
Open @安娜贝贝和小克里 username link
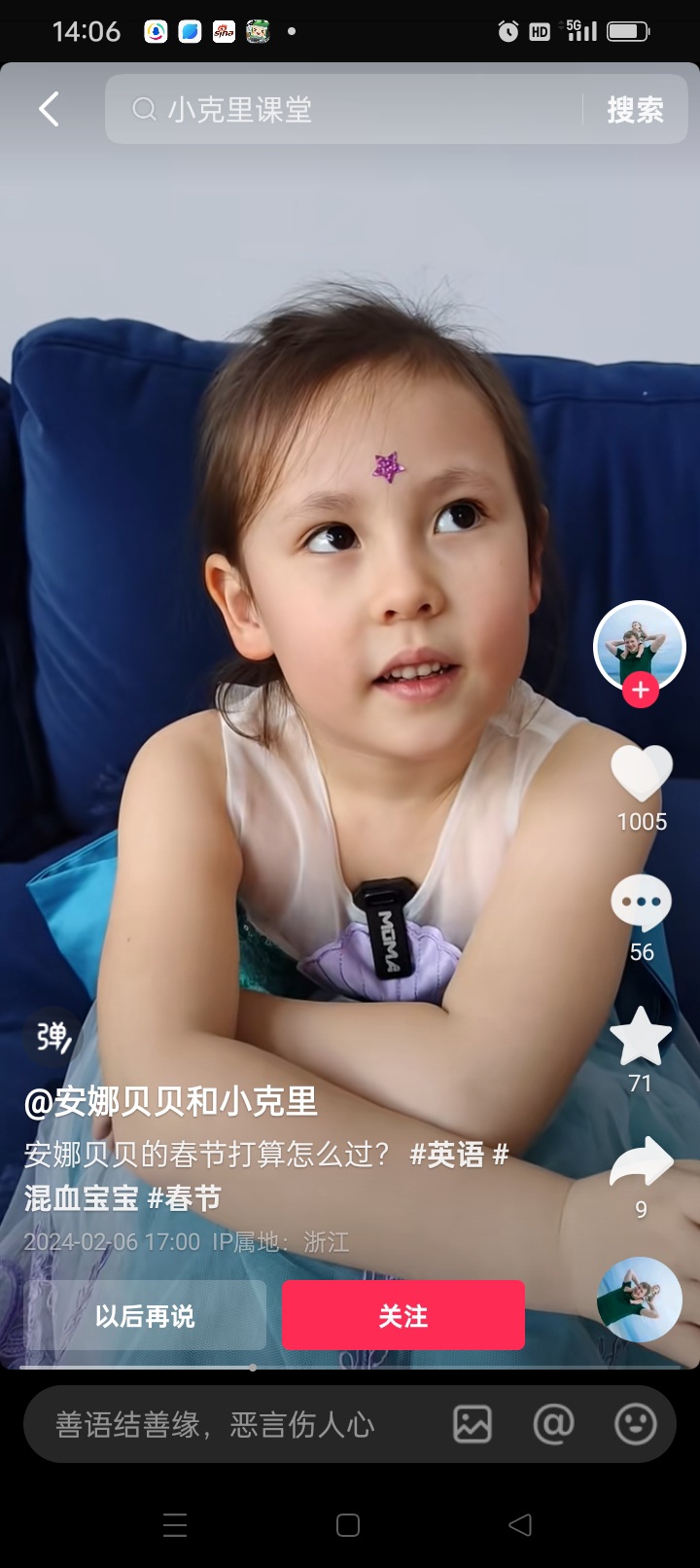[171, 1102]
